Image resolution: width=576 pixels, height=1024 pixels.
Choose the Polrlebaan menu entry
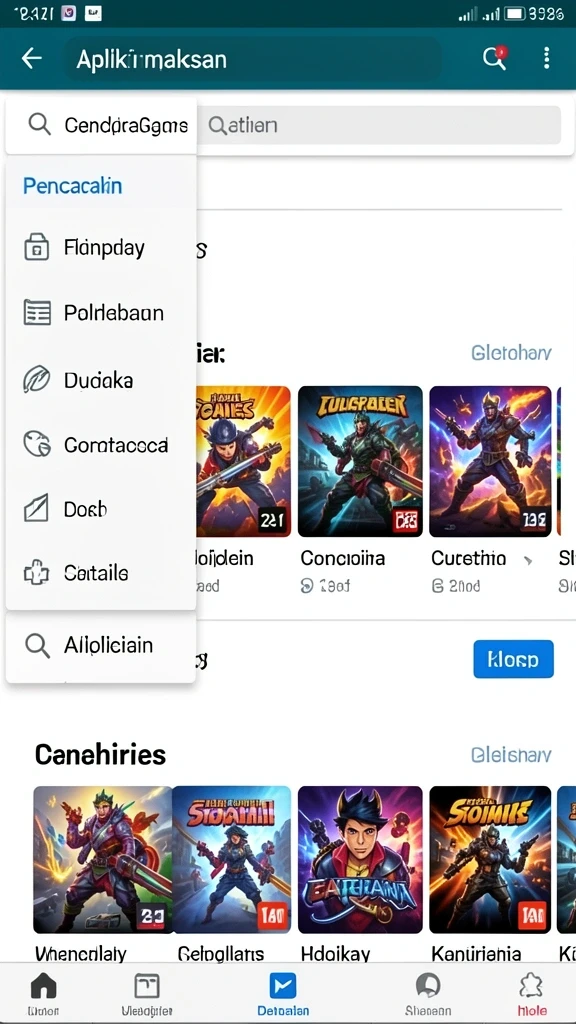coord(101,313)
